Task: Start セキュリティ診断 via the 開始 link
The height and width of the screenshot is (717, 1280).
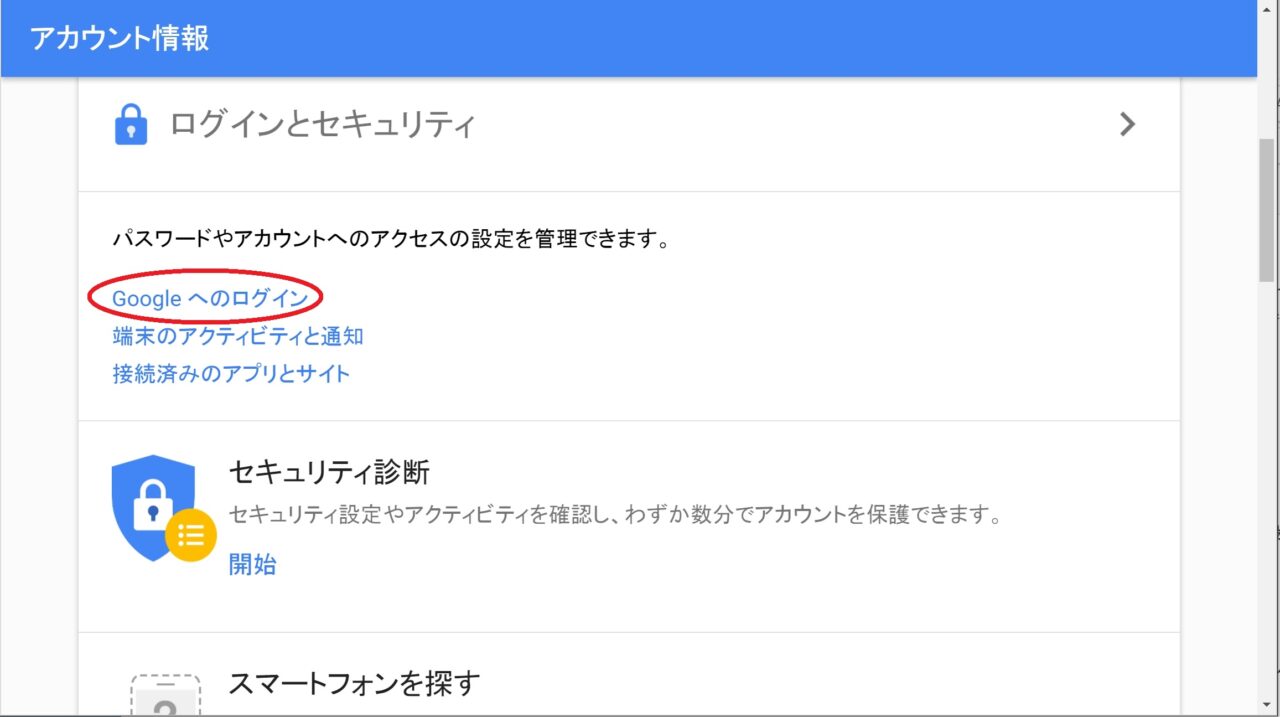Action: [252, 564]
